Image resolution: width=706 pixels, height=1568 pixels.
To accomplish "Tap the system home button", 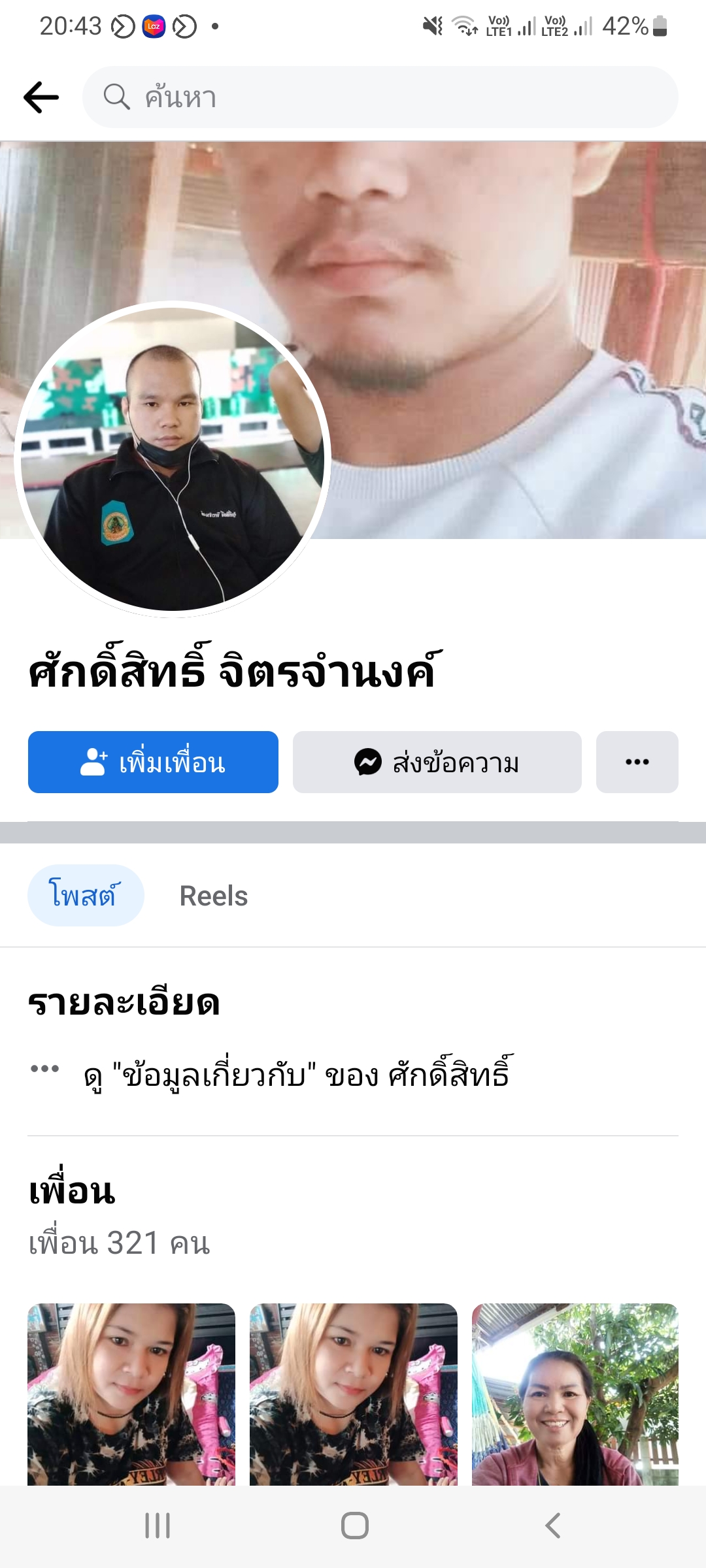I will pos(354,1526).
